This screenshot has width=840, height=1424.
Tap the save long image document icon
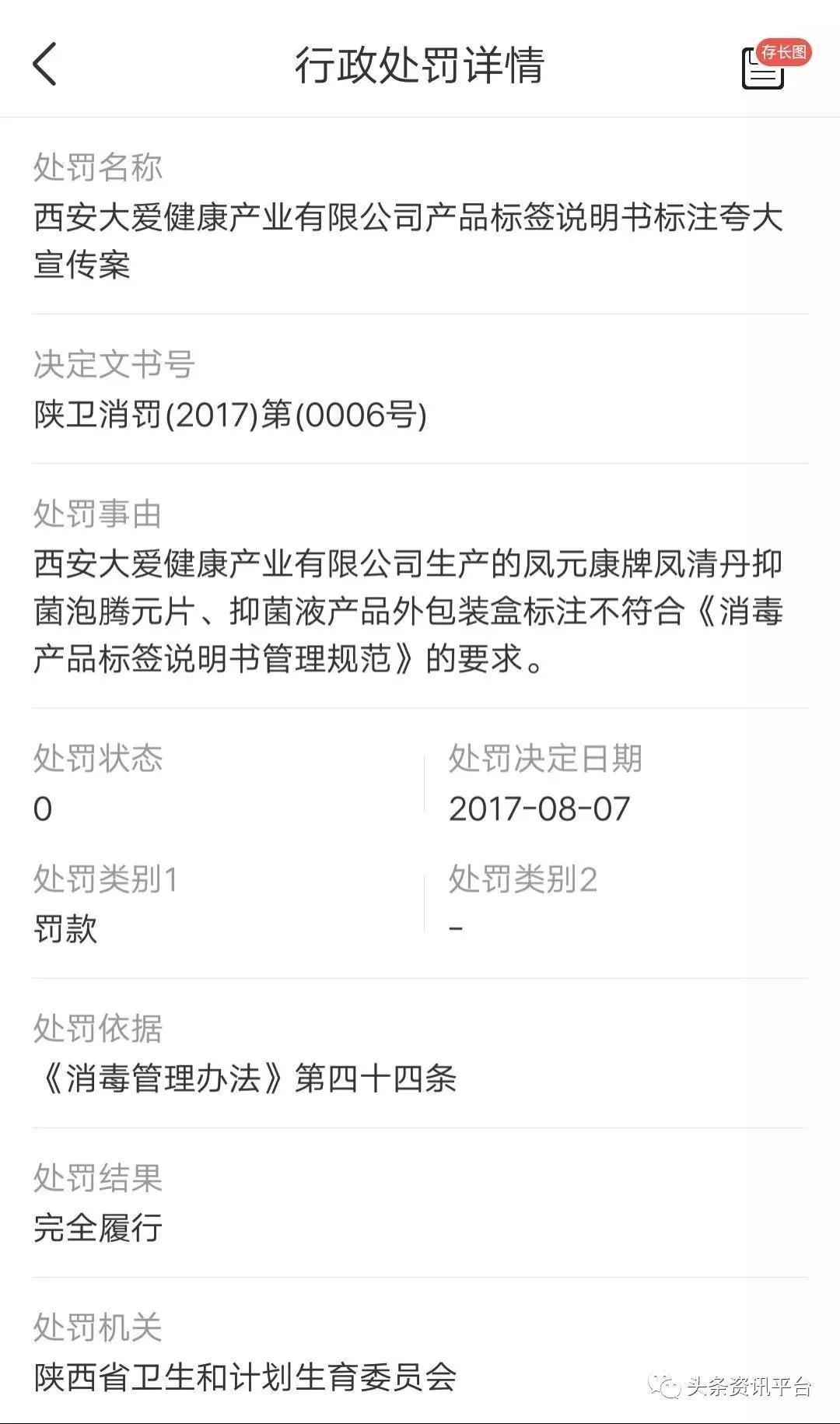coord(763,74)
